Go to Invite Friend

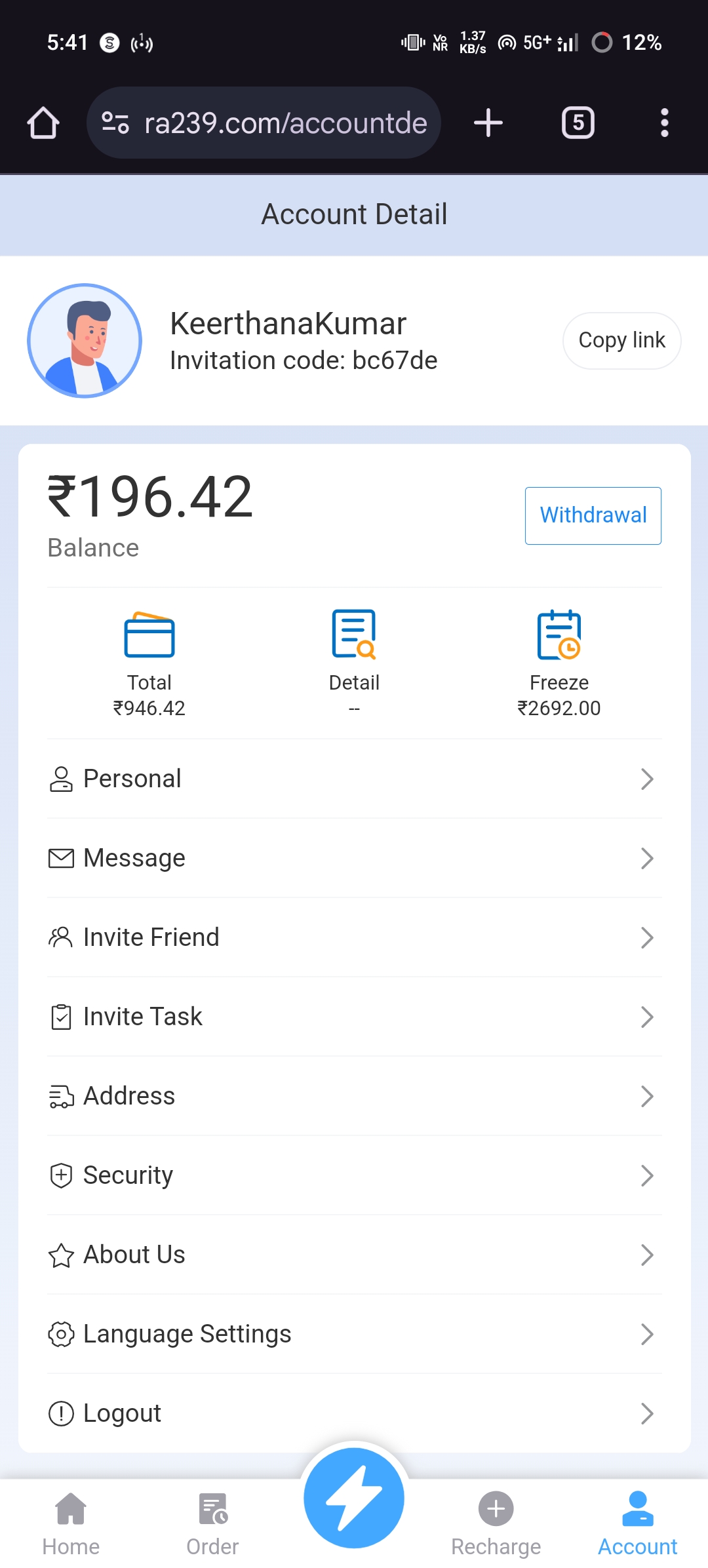[x=354, y=937]
